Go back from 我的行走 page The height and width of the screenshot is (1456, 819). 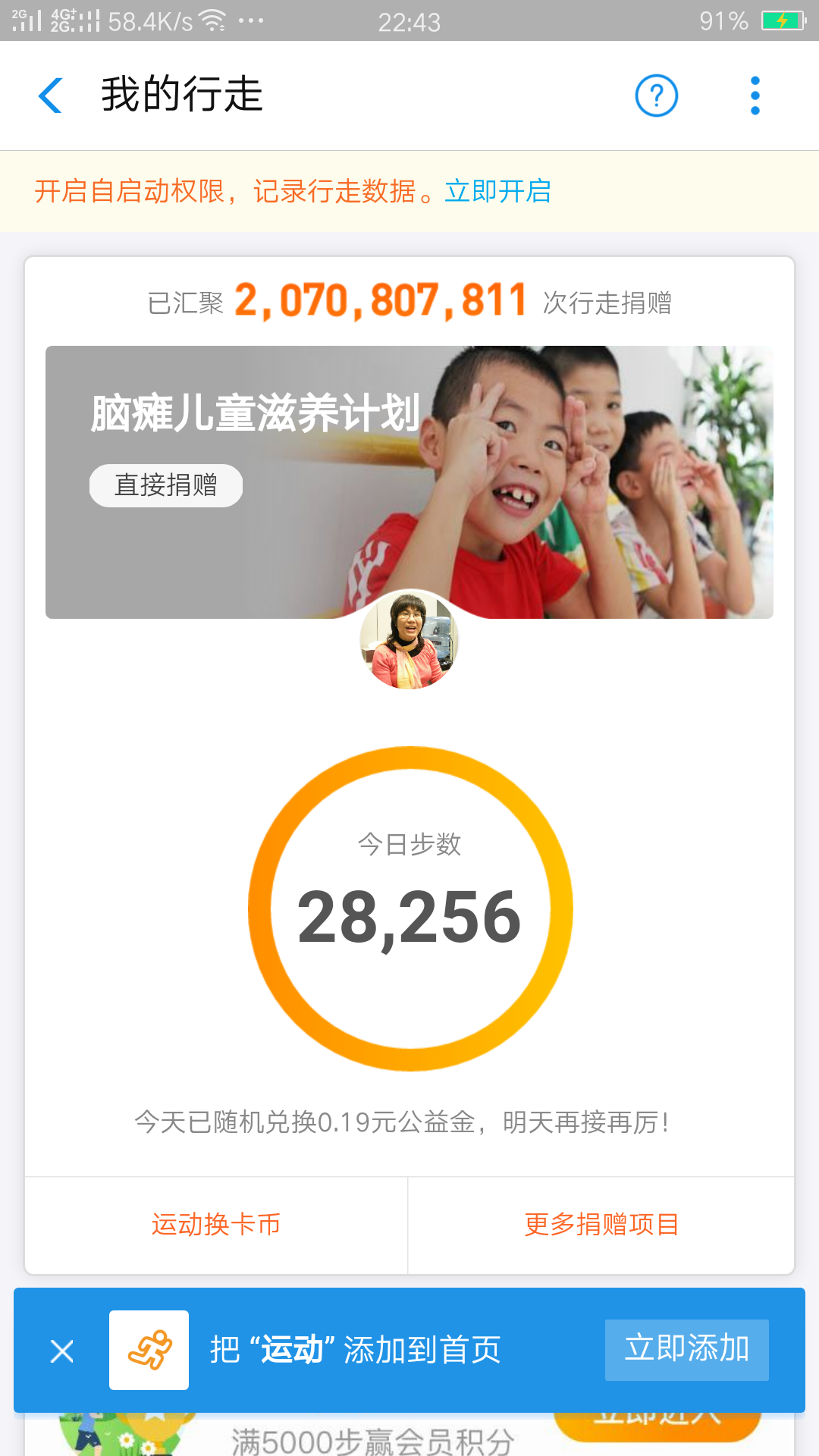coord(51,96)
